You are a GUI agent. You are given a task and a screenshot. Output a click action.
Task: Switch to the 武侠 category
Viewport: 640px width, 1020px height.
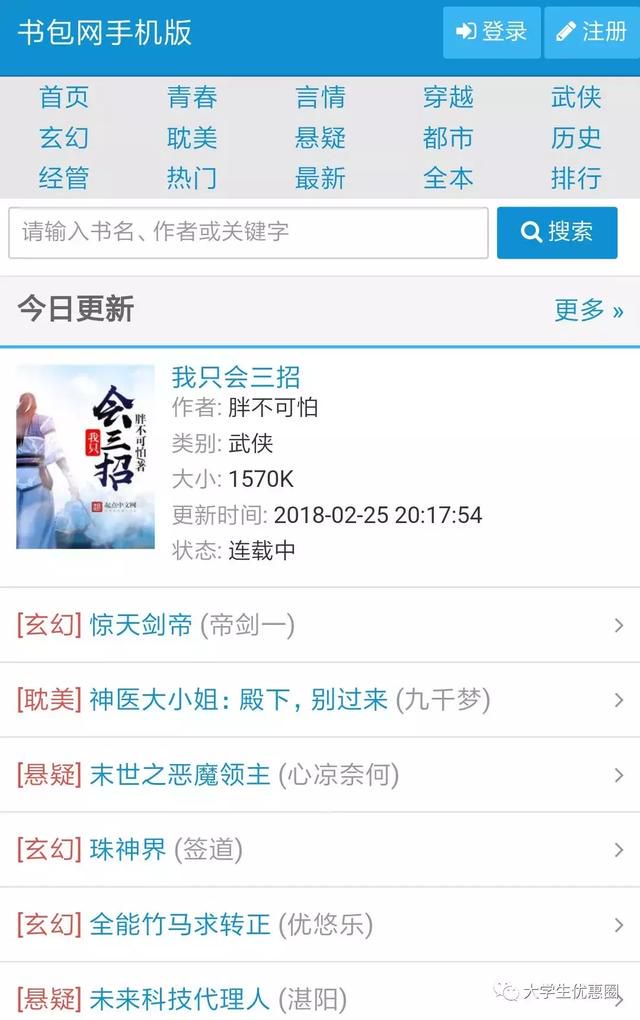(576, 97)
